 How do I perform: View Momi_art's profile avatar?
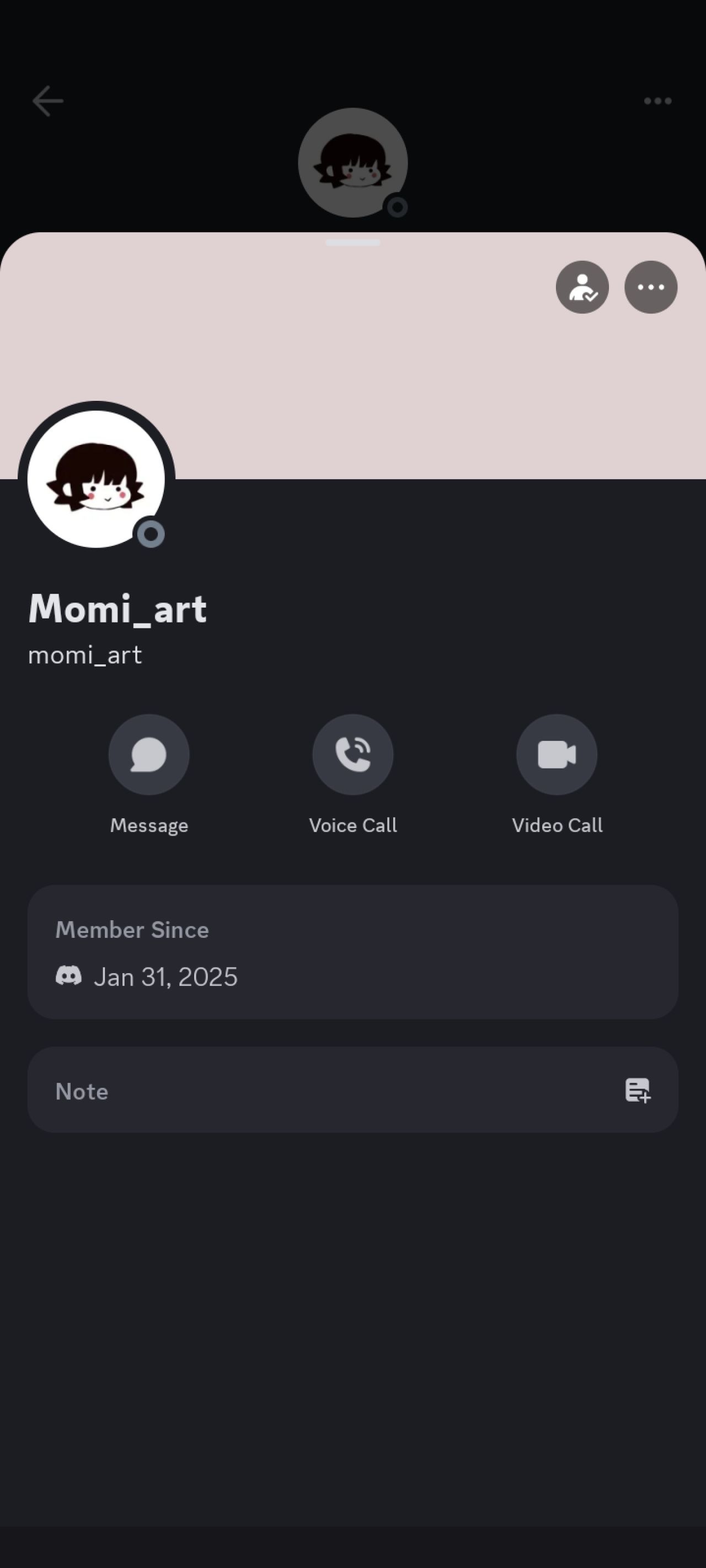coord(96,479)
